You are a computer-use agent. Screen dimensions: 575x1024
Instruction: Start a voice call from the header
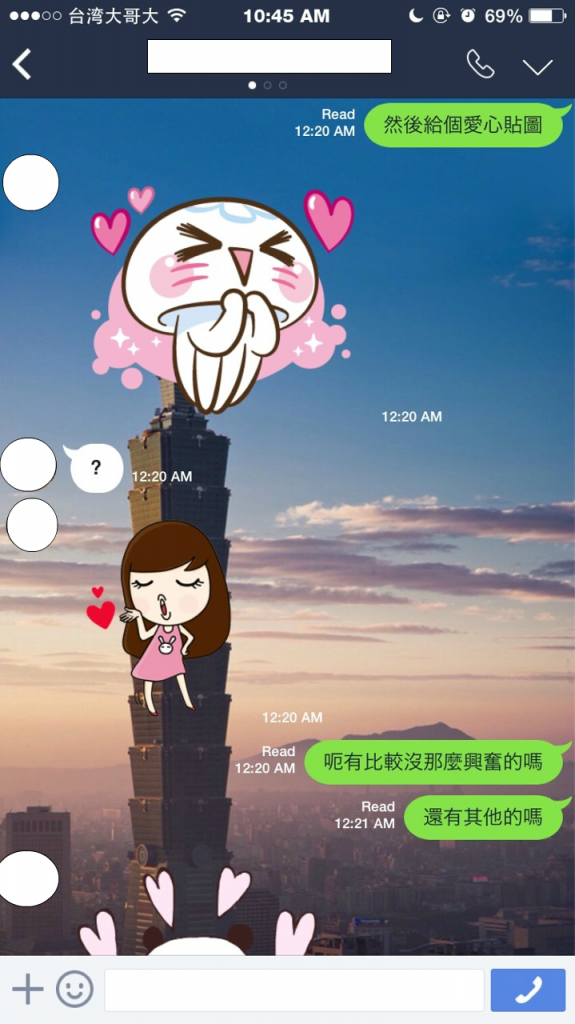tap(480, 64)
